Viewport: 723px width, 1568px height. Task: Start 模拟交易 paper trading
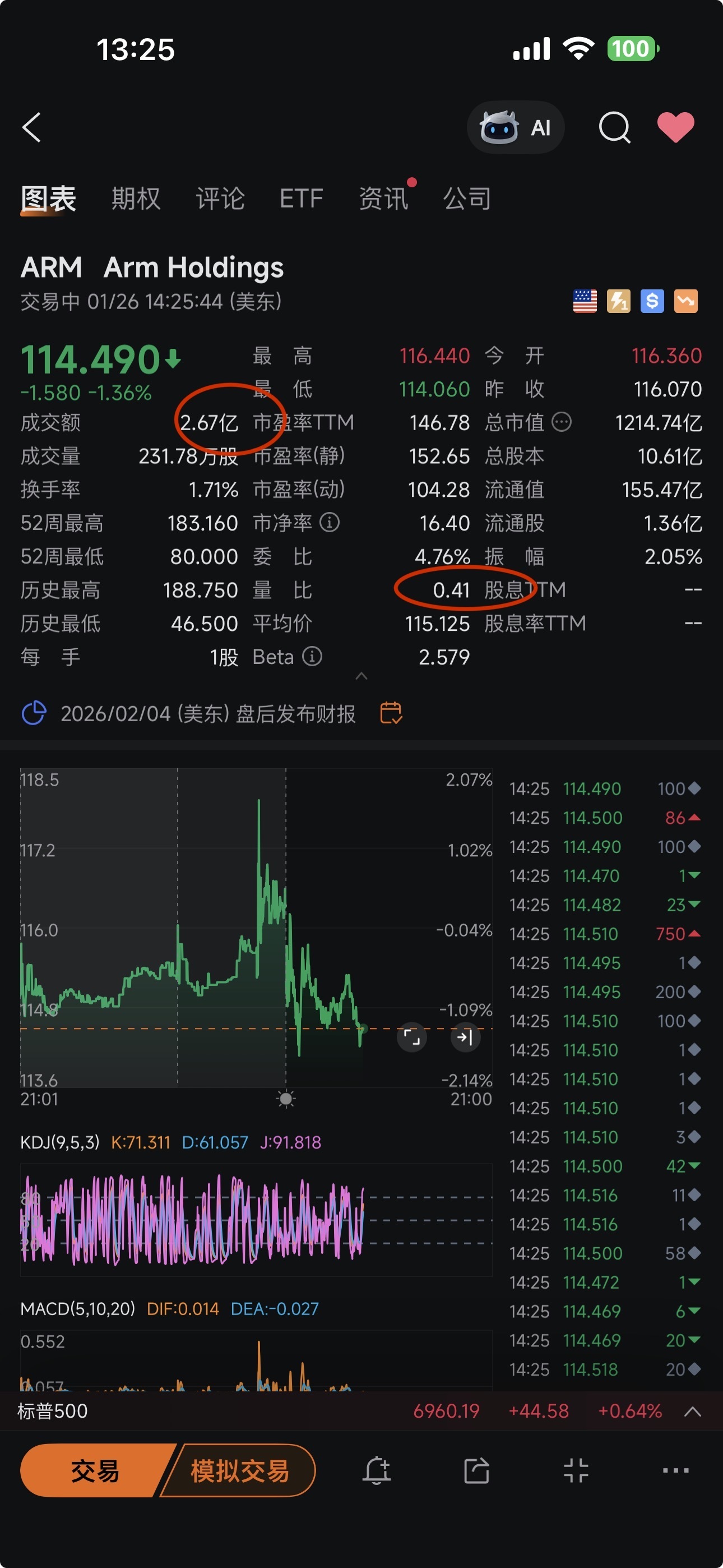tap(240, 1471)
